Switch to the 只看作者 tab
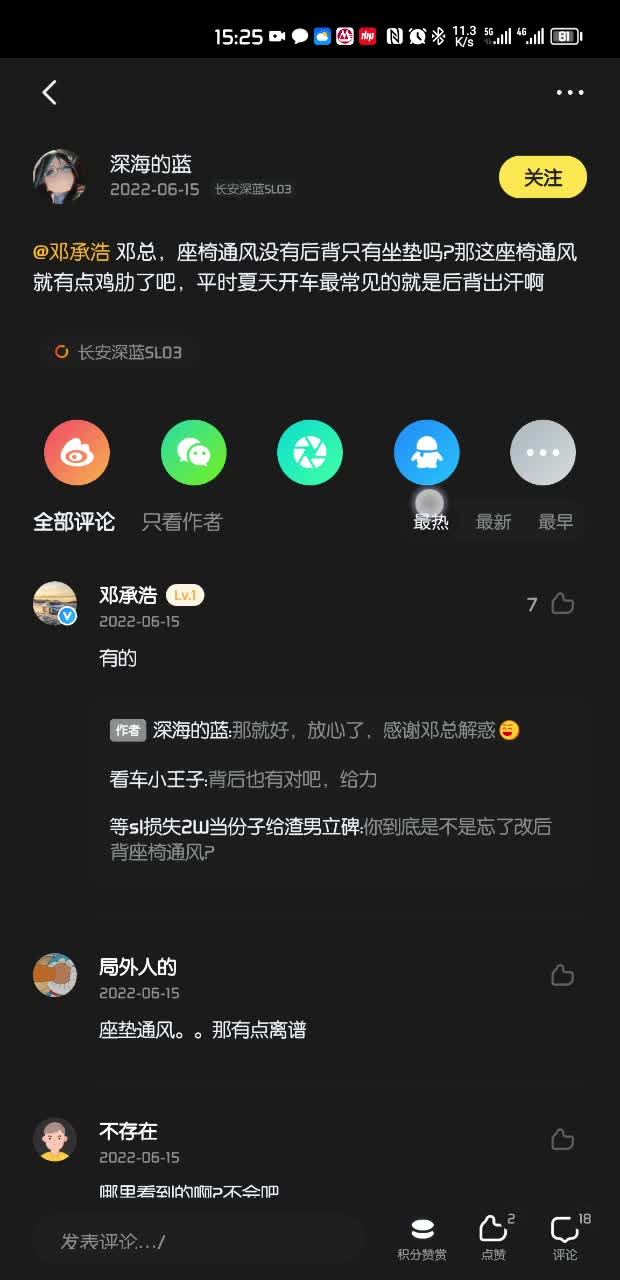 point(181,522)
